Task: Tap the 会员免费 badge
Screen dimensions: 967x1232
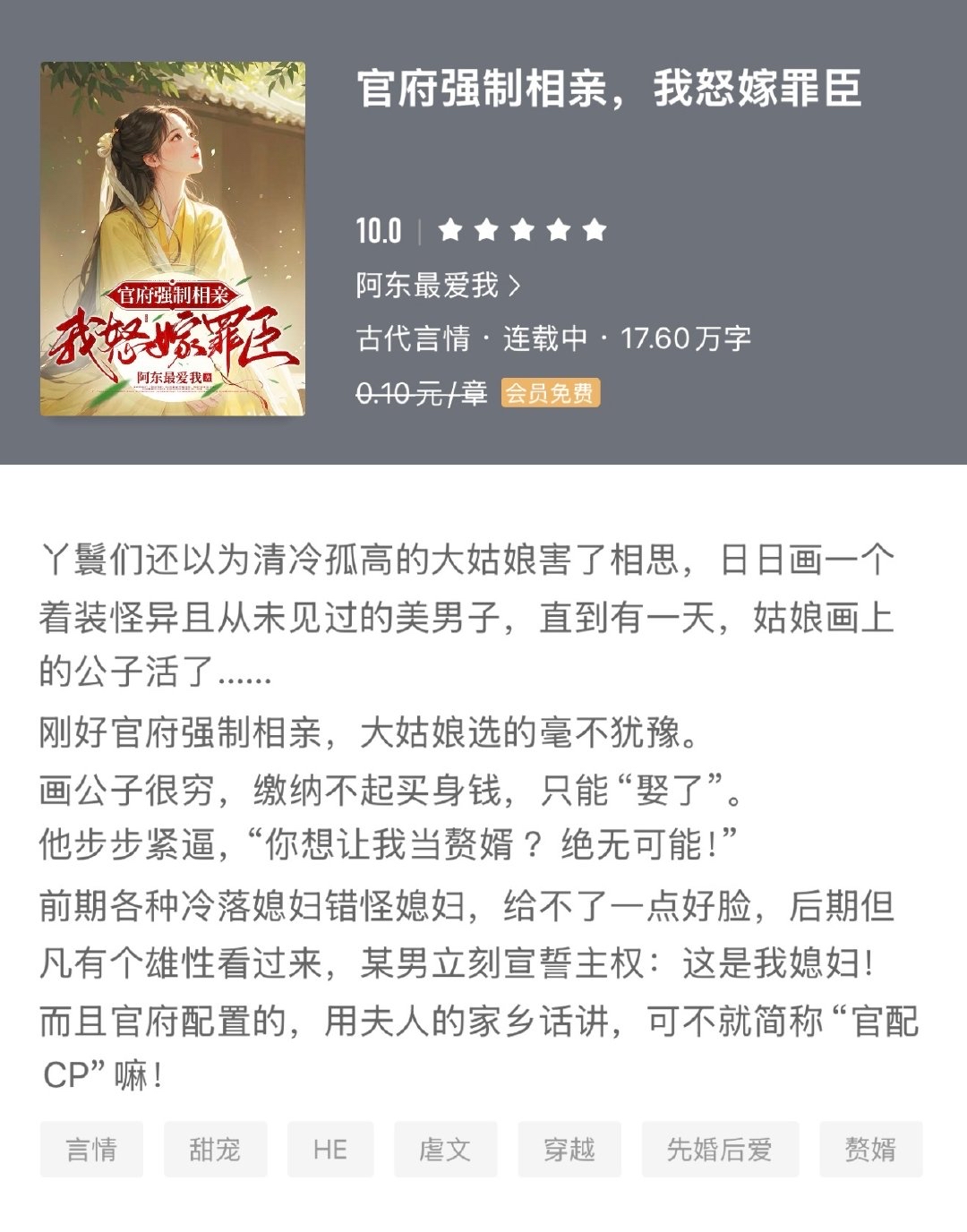Action: point(550,393)
